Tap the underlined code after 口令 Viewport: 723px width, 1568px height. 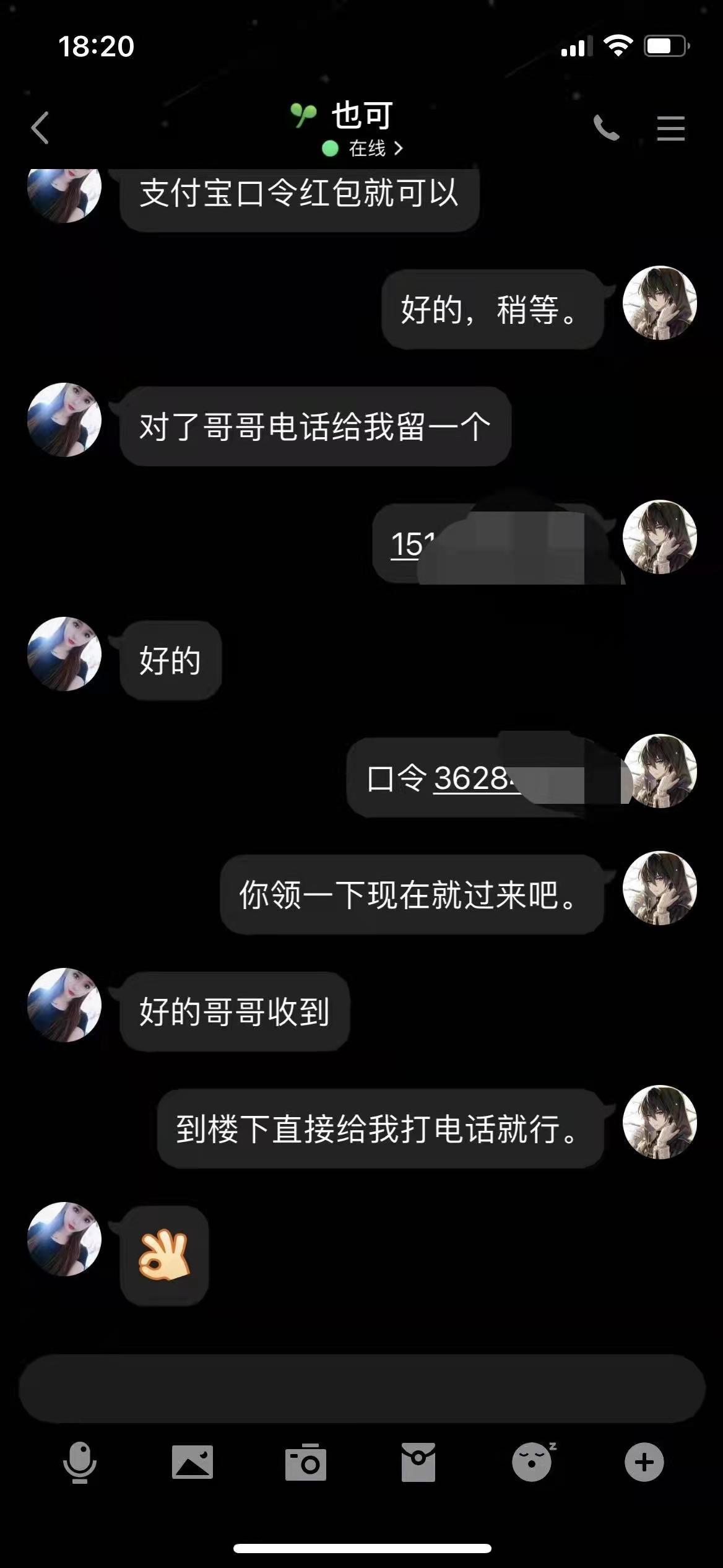click(x=470, y=778)
